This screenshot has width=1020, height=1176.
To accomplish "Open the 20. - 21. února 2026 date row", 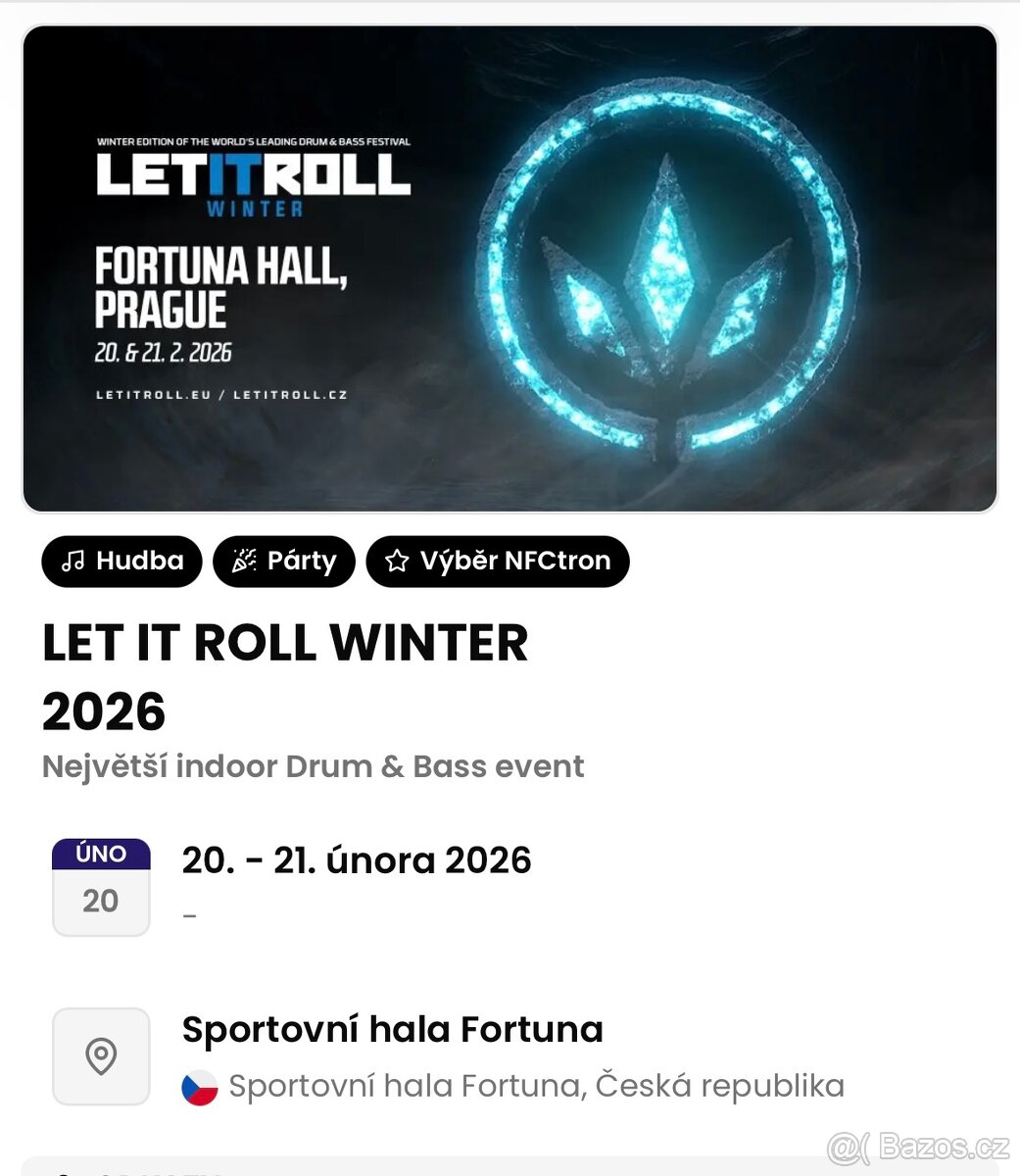I will click(x=356, y=861).
